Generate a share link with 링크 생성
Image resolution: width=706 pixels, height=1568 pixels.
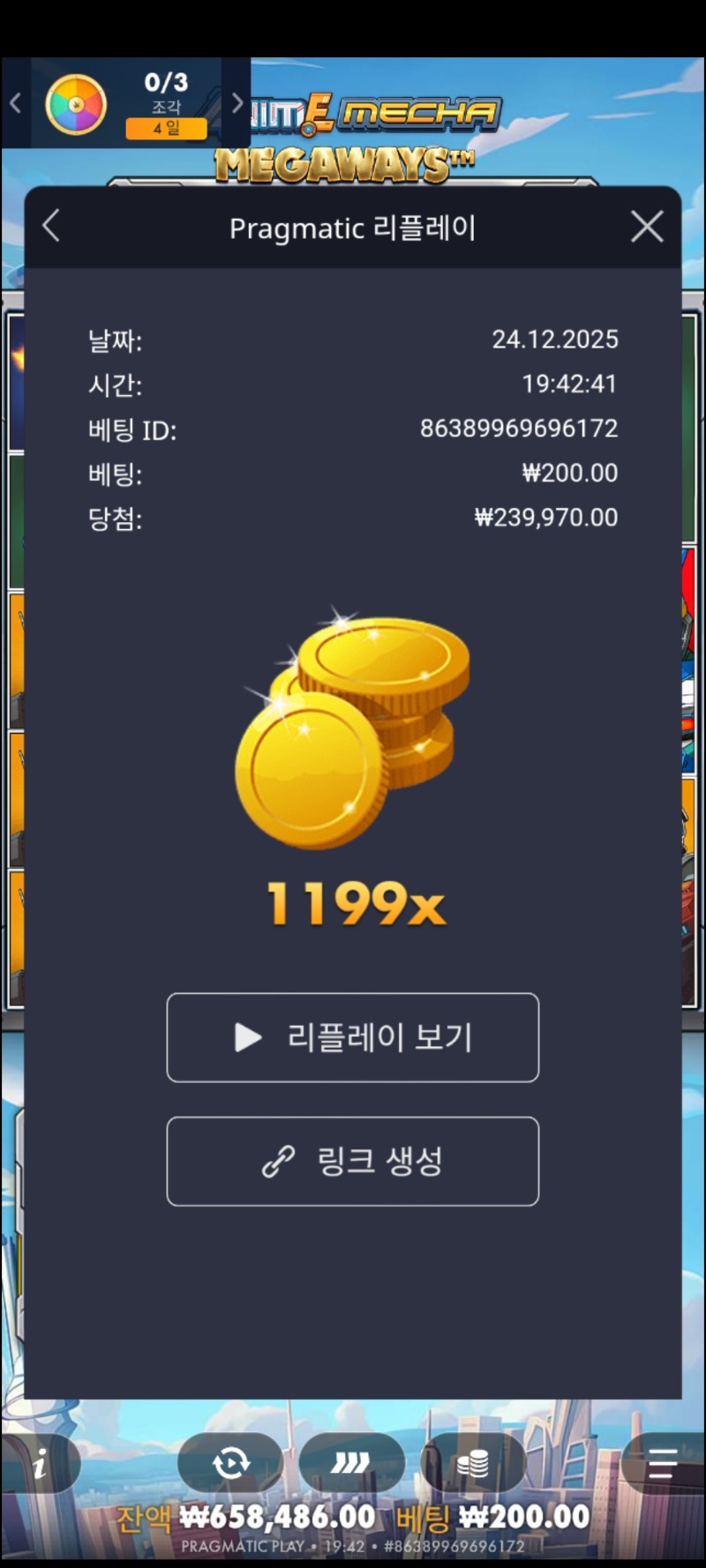pyautogui.click(x=352, y=1161)
